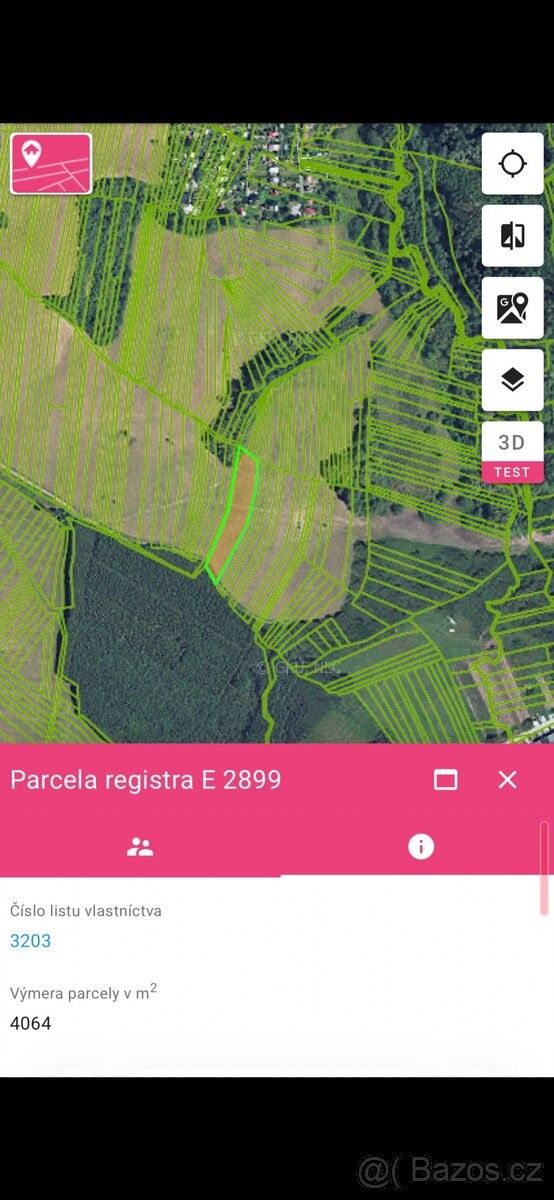Close the Parcela registra E 2899 panel
This screenshot has height=1200, width=554.
click(x=508, y=780)
